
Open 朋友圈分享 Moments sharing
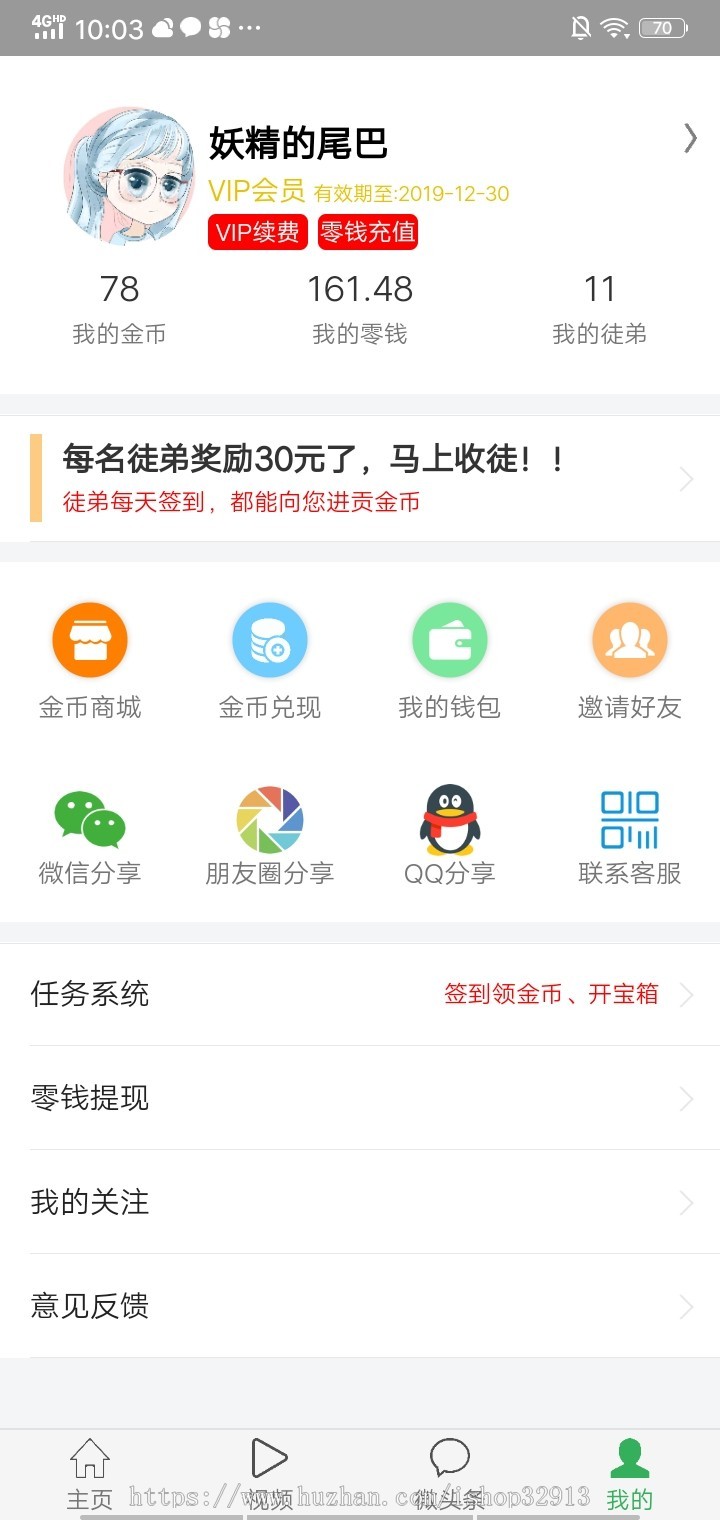tap(270, 820)
